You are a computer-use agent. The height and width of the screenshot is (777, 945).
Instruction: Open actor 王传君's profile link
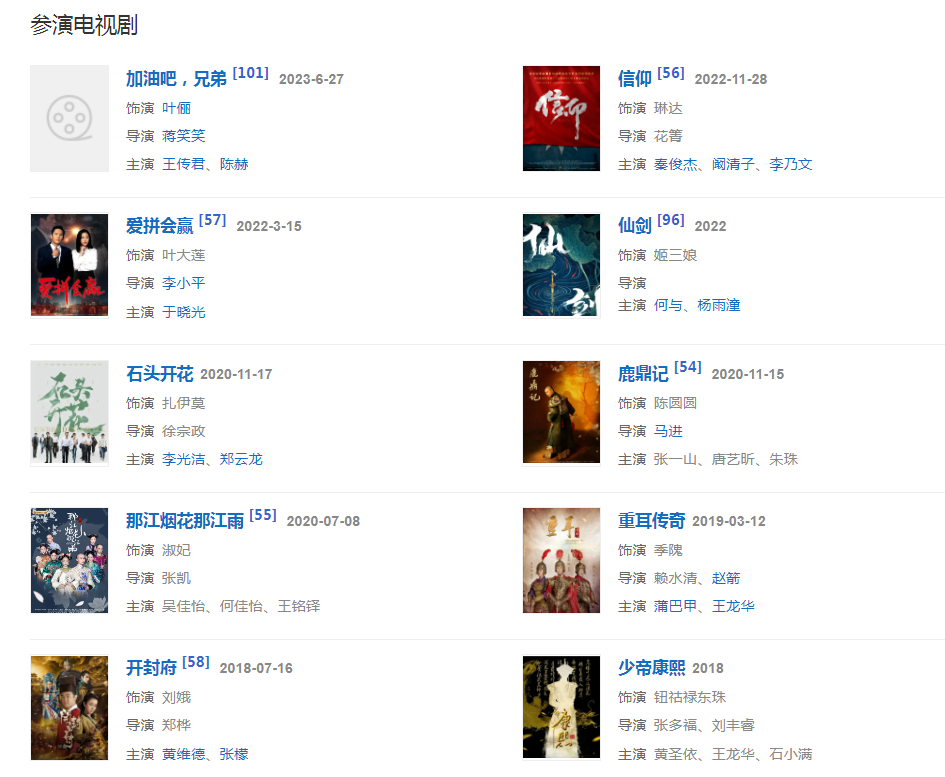point(183,164)
